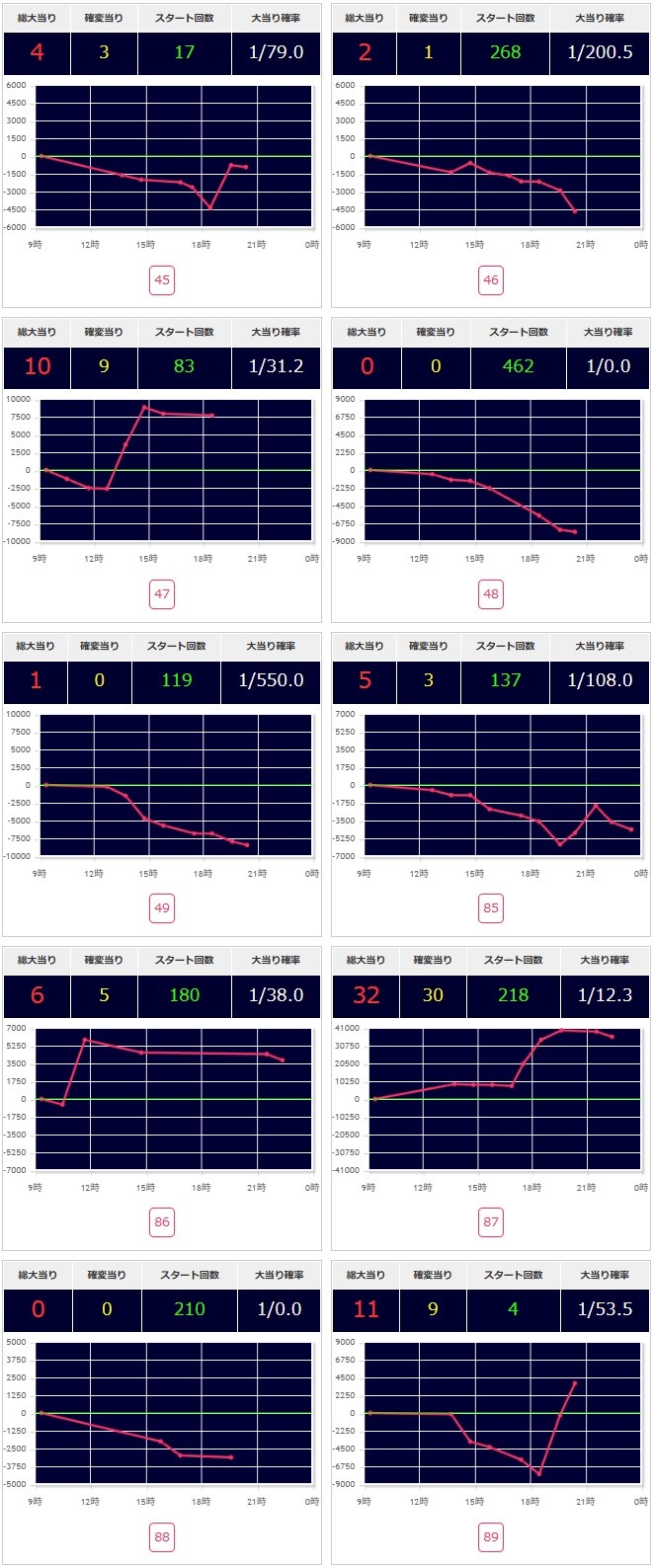Tap the number 88 button
Image resolution: width=653 pixels, height=1568 pixels.
(162, 1536)
